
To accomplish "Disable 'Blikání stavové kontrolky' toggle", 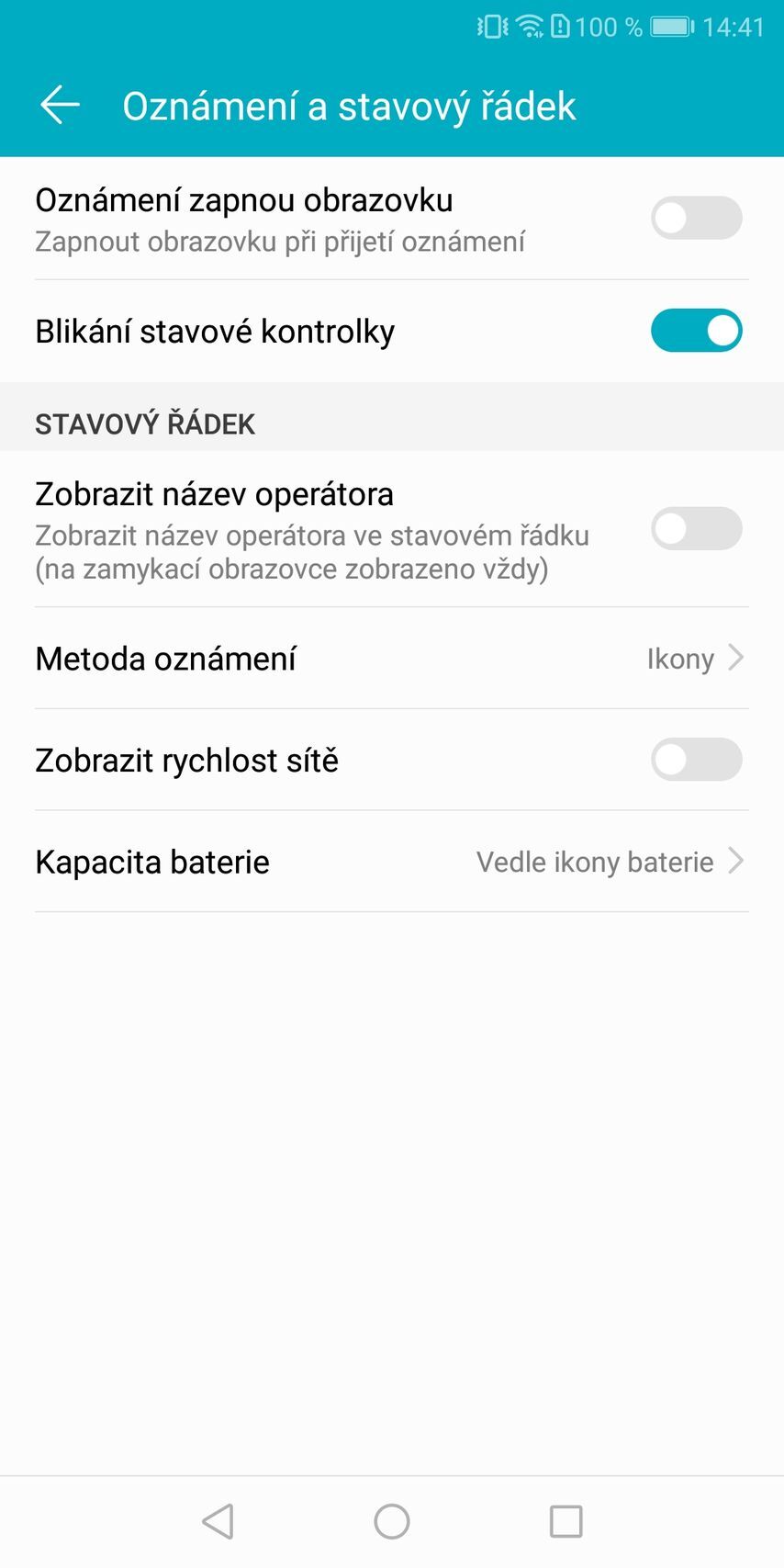I will pyautogui.click(x=697, y=330).
